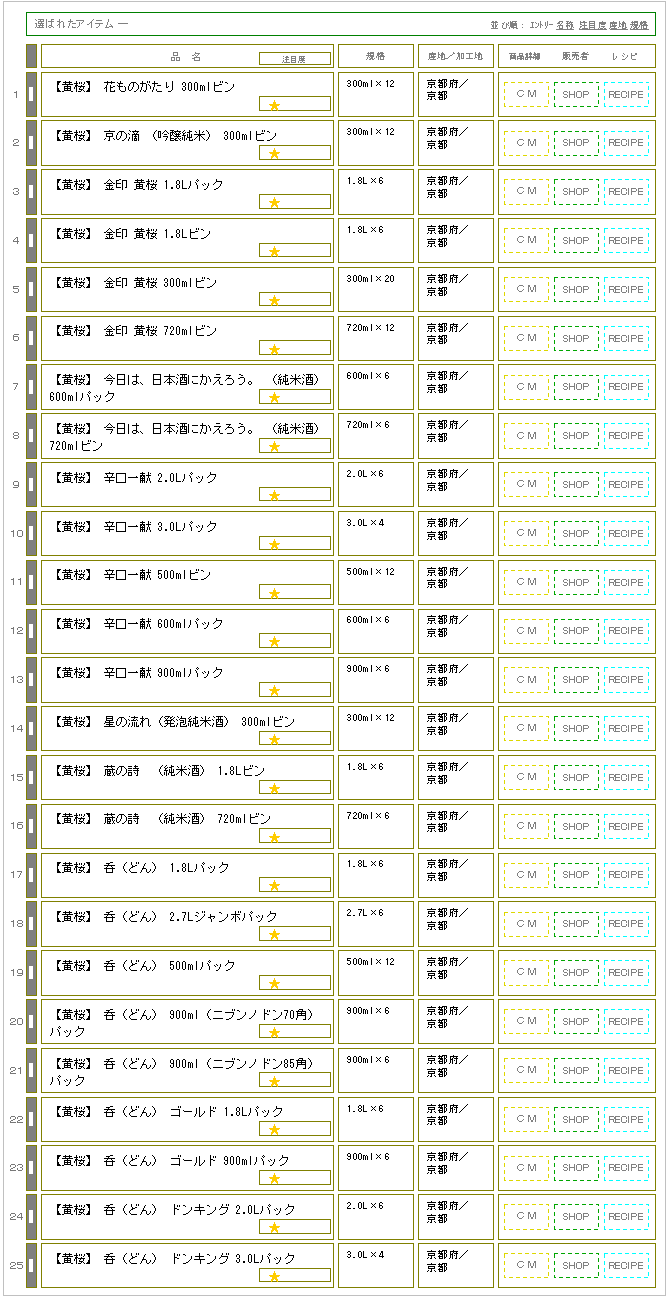The image size is (668, 1298).
Task: View CM for 呑 ドンキング 2.0Lパック
Action: pos(526,1217)
